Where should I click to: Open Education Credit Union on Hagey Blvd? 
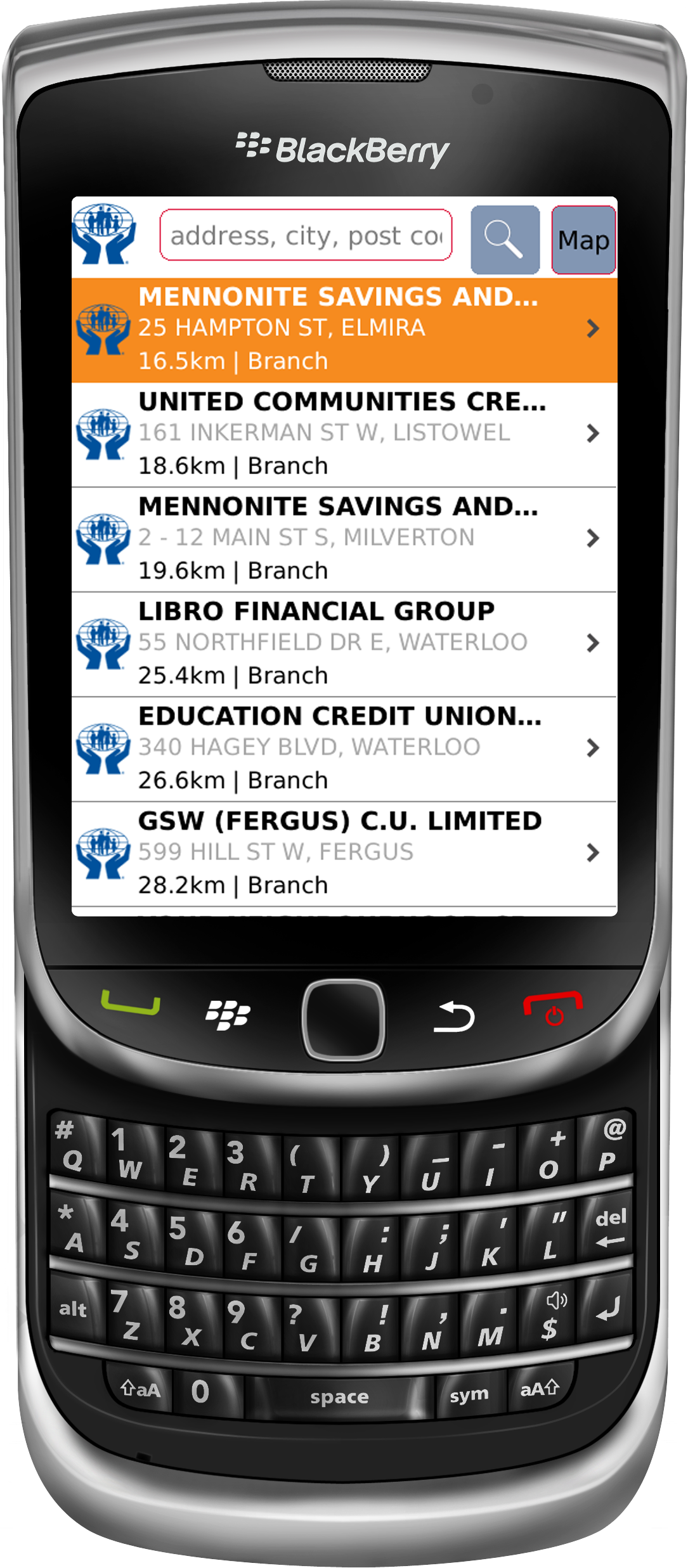coord(344,750)
